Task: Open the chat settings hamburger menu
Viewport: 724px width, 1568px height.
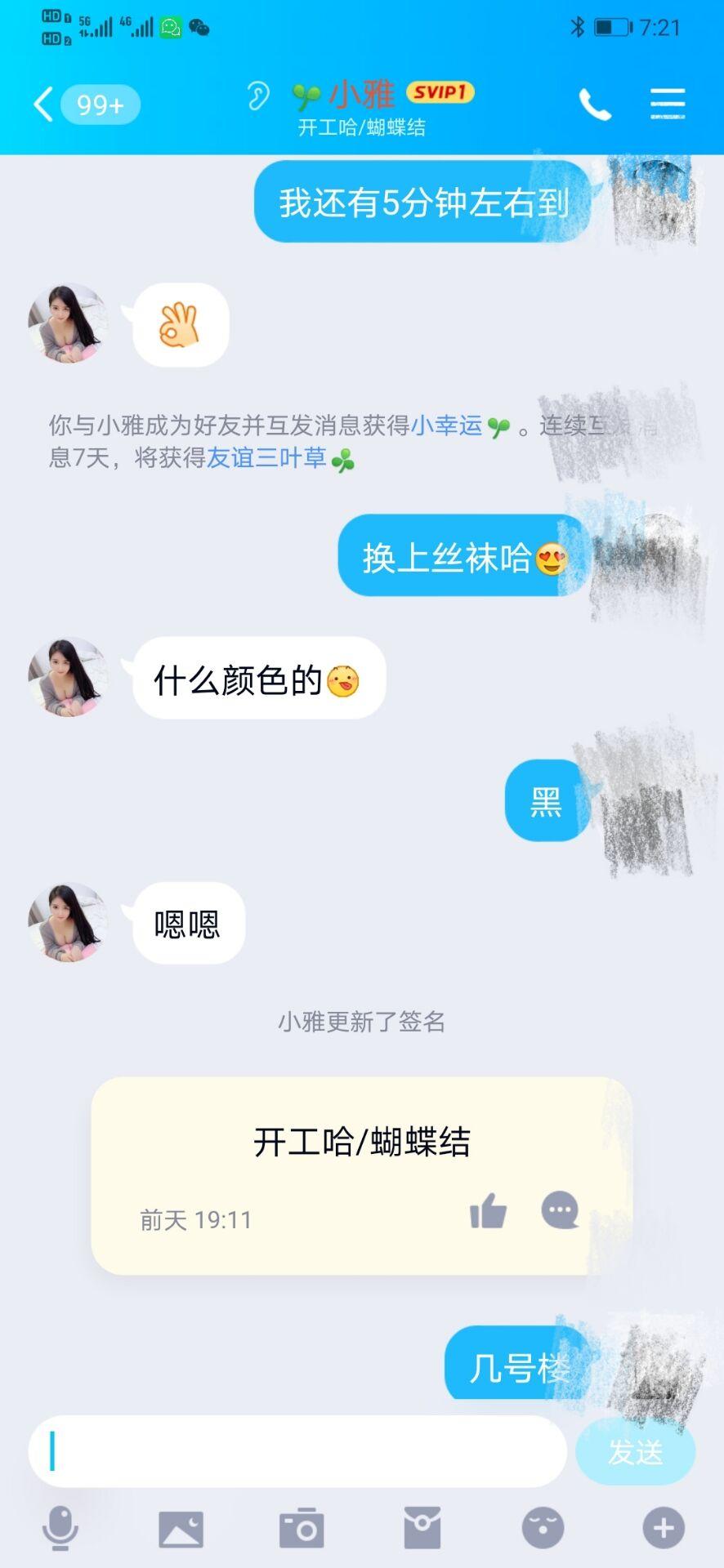Action: 668,103
